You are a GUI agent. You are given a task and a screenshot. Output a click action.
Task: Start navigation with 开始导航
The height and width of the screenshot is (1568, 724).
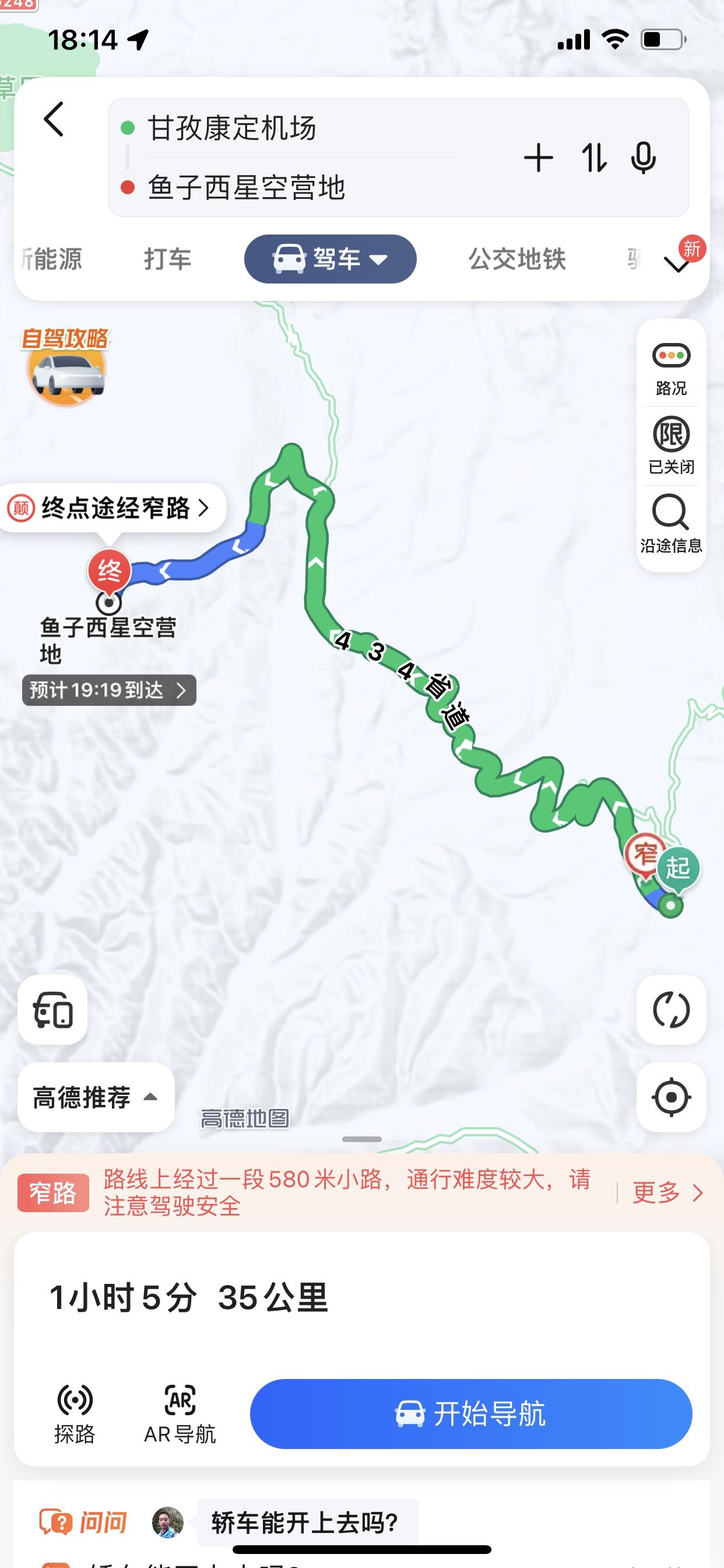click(x=471, y=1413)
